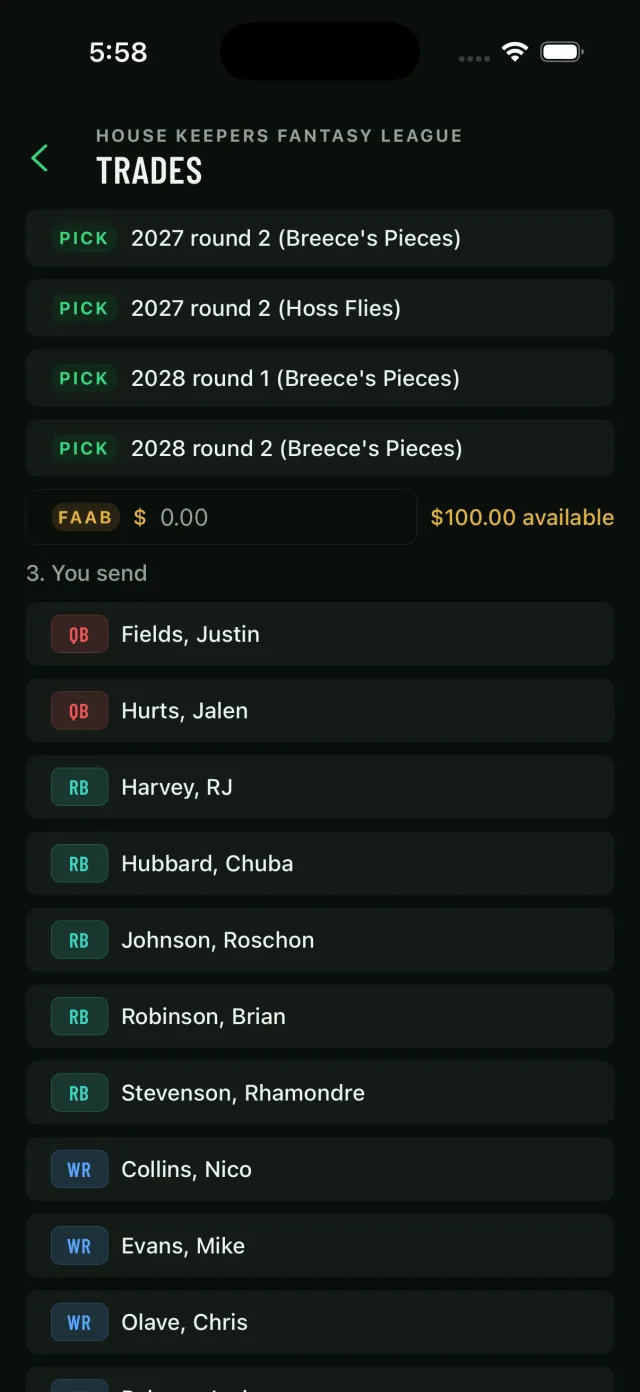Edit the FAAB dollar amount field
The image size is (640, 1392).
point(221,517)
